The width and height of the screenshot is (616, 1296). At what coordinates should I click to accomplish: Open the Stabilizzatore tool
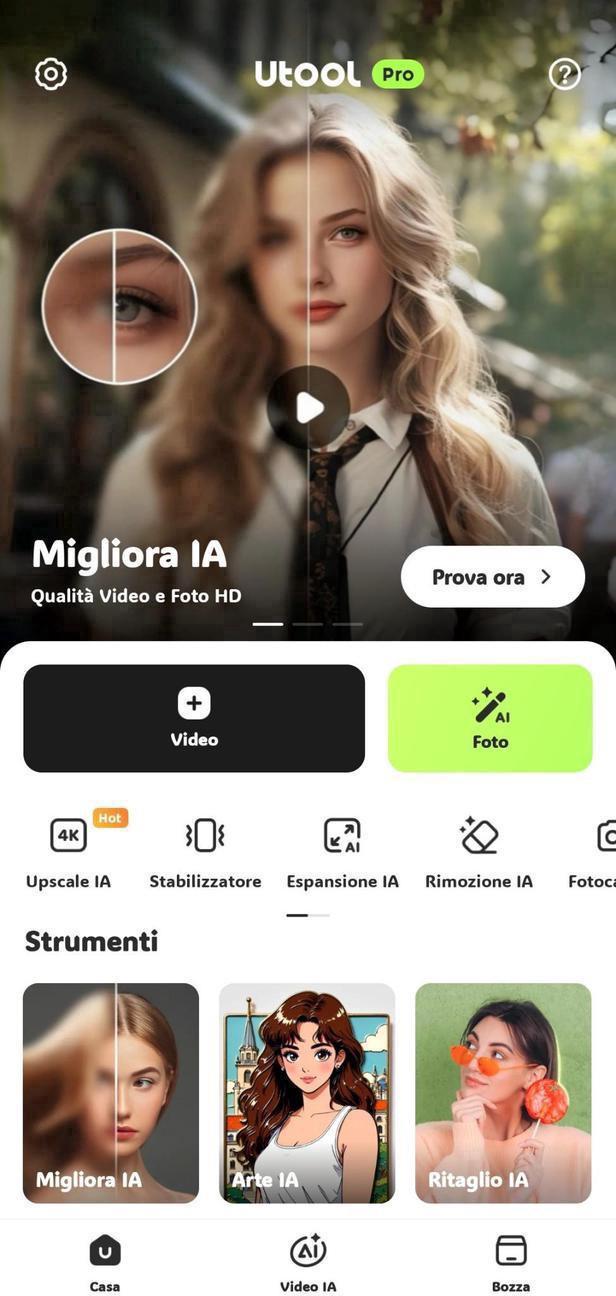pyautogui.click(x=205, y=852)
